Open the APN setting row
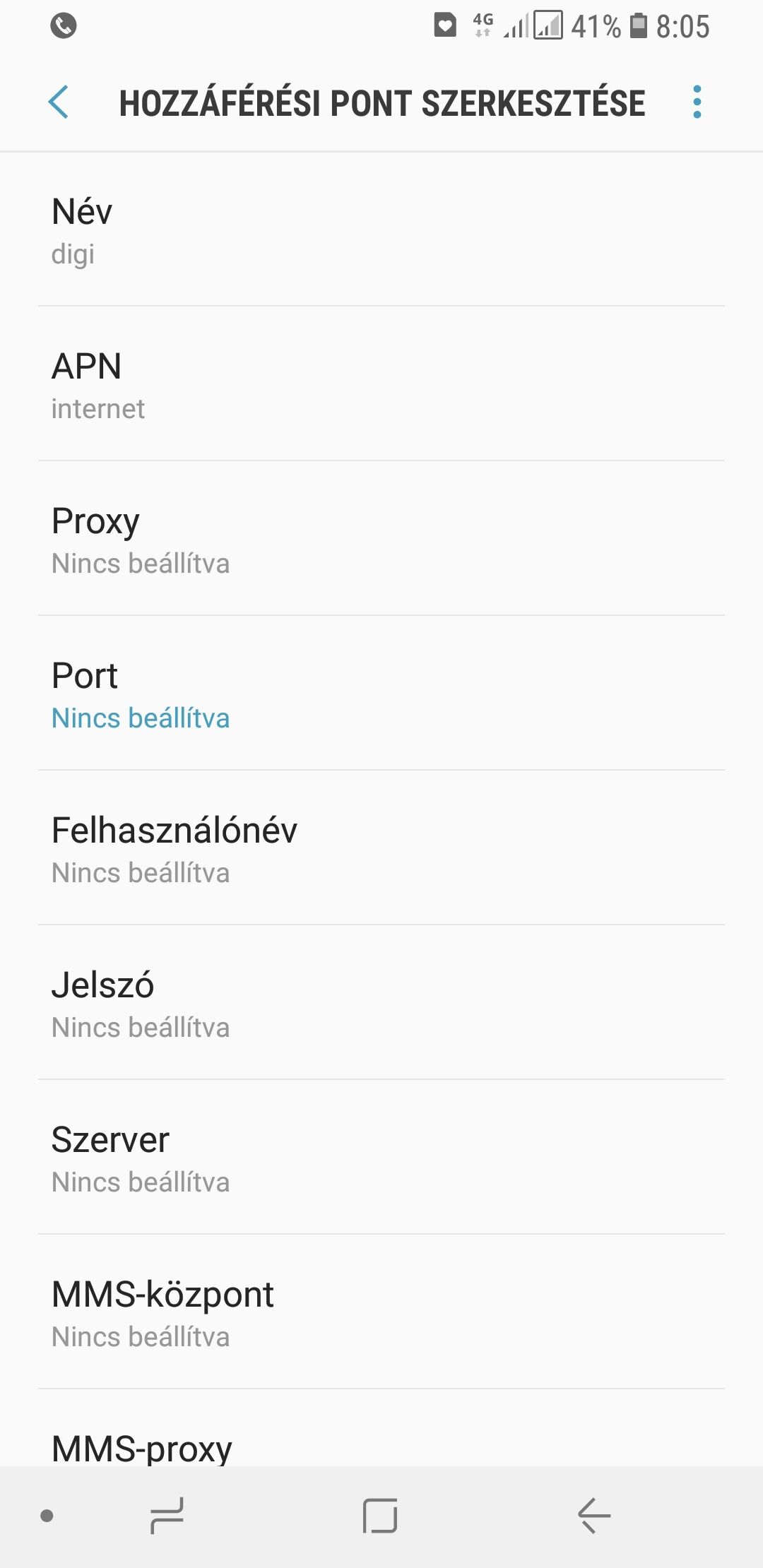The image size is (763, 1568). click(x=381, y=384)
